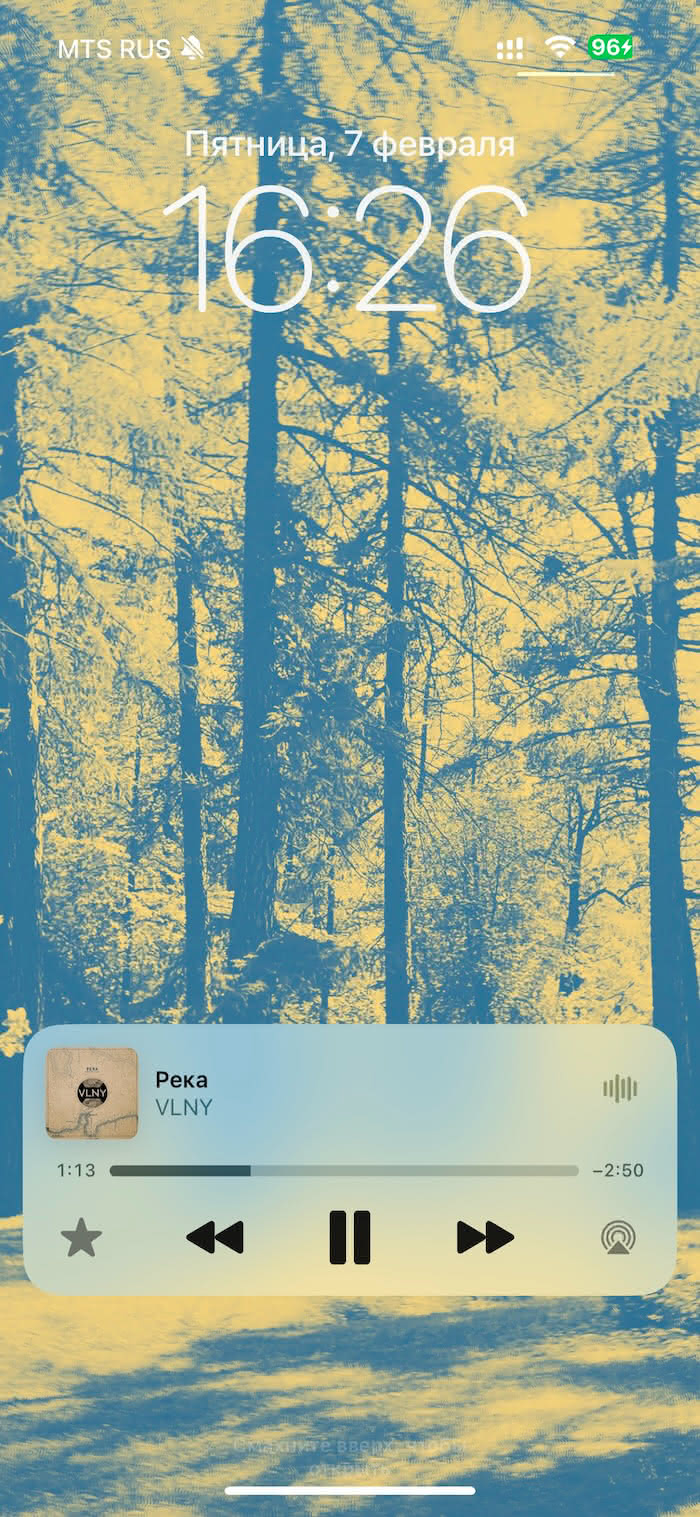Viewport: 700px width, 1517px height.
Task: Mark the song with the star
Action: click(x=81, y=1238)
